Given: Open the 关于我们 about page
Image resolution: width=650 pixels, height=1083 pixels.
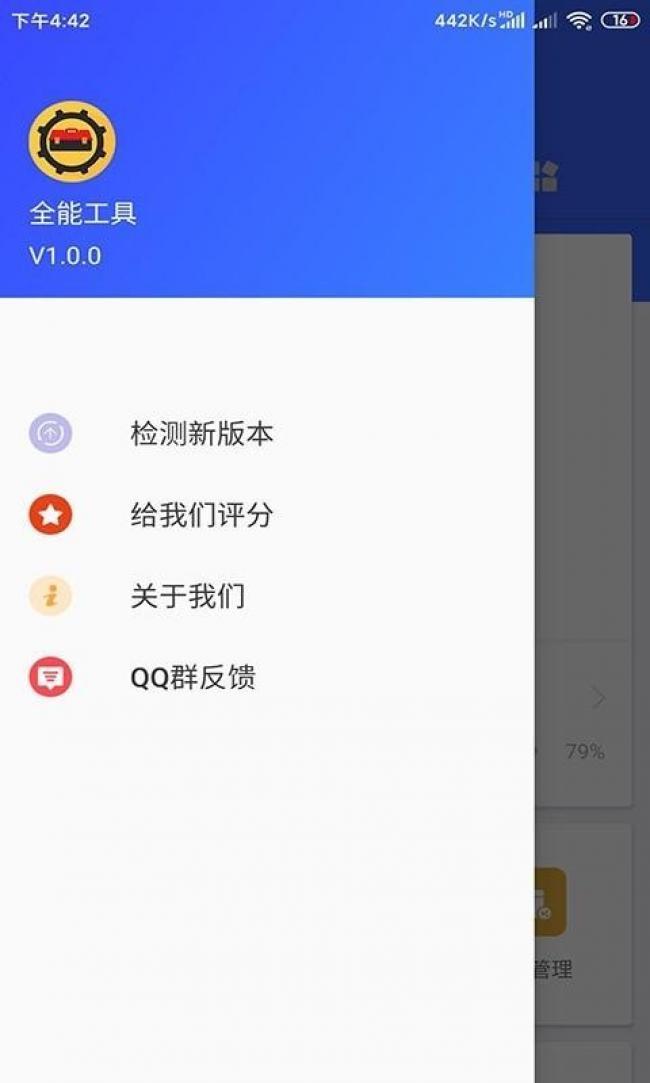Looking at the screenshot, I should coord(188,597).
